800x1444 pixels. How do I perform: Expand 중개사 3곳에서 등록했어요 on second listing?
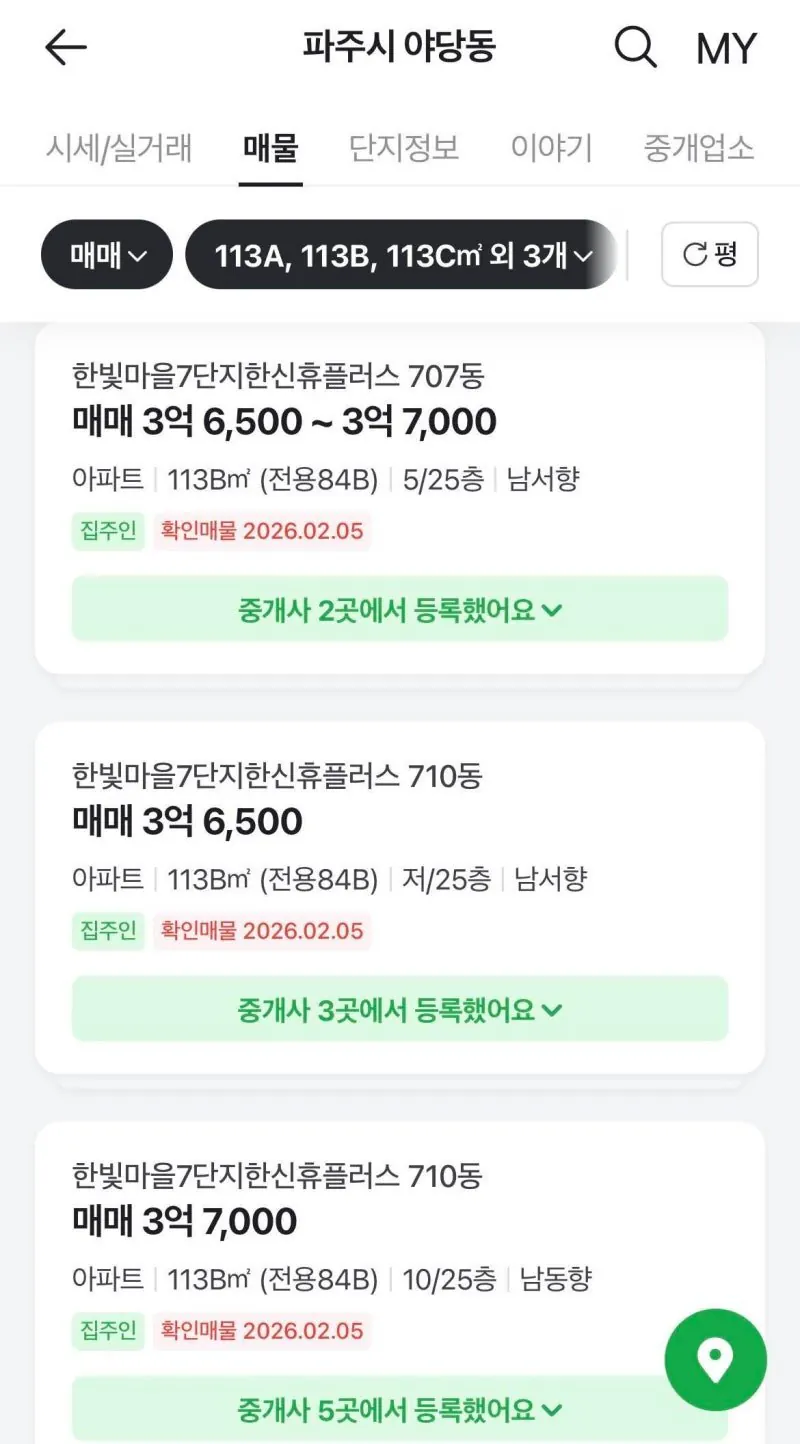(x=400, y=1009)
